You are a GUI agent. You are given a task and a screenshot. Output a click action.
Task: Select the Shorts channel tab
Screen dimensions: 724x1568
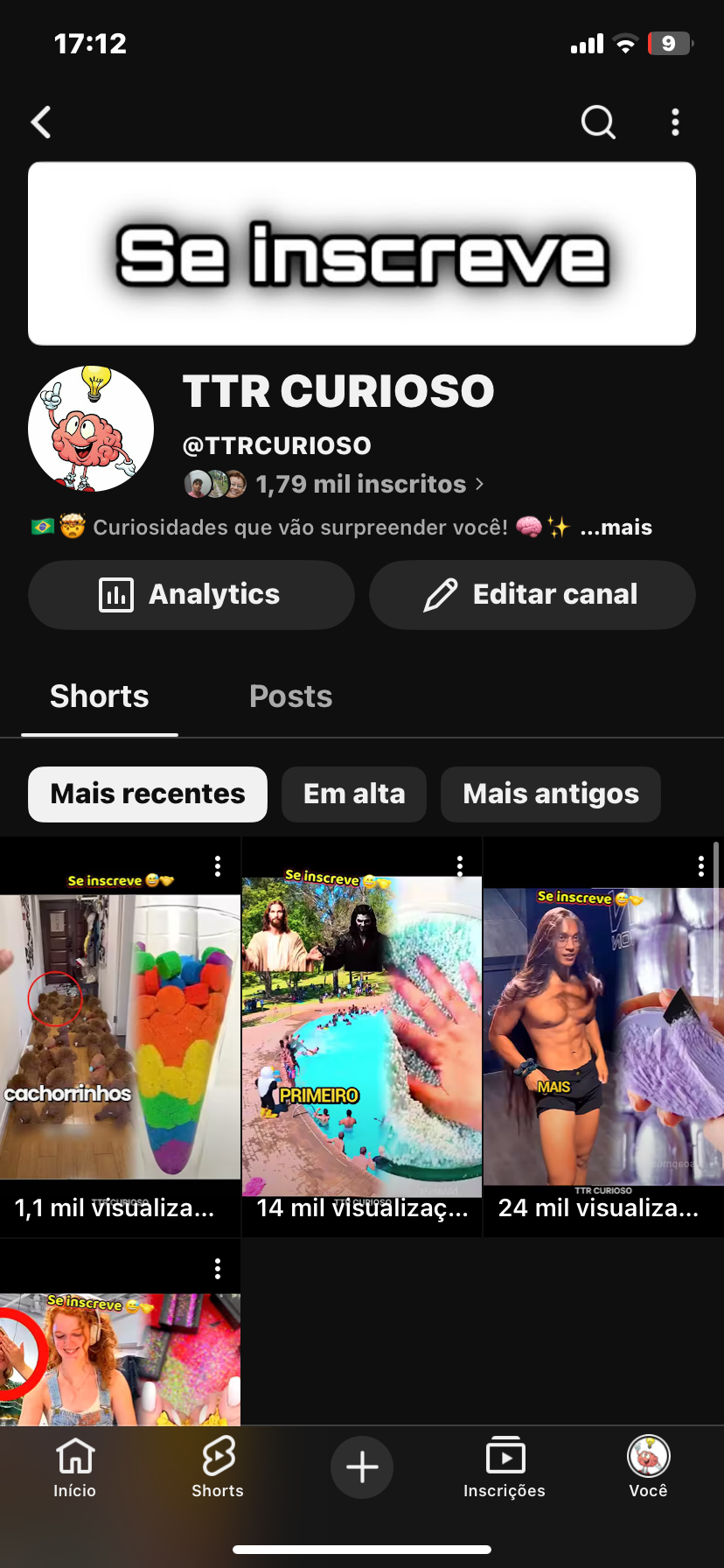pyautogui.click(x=100, y=696)
